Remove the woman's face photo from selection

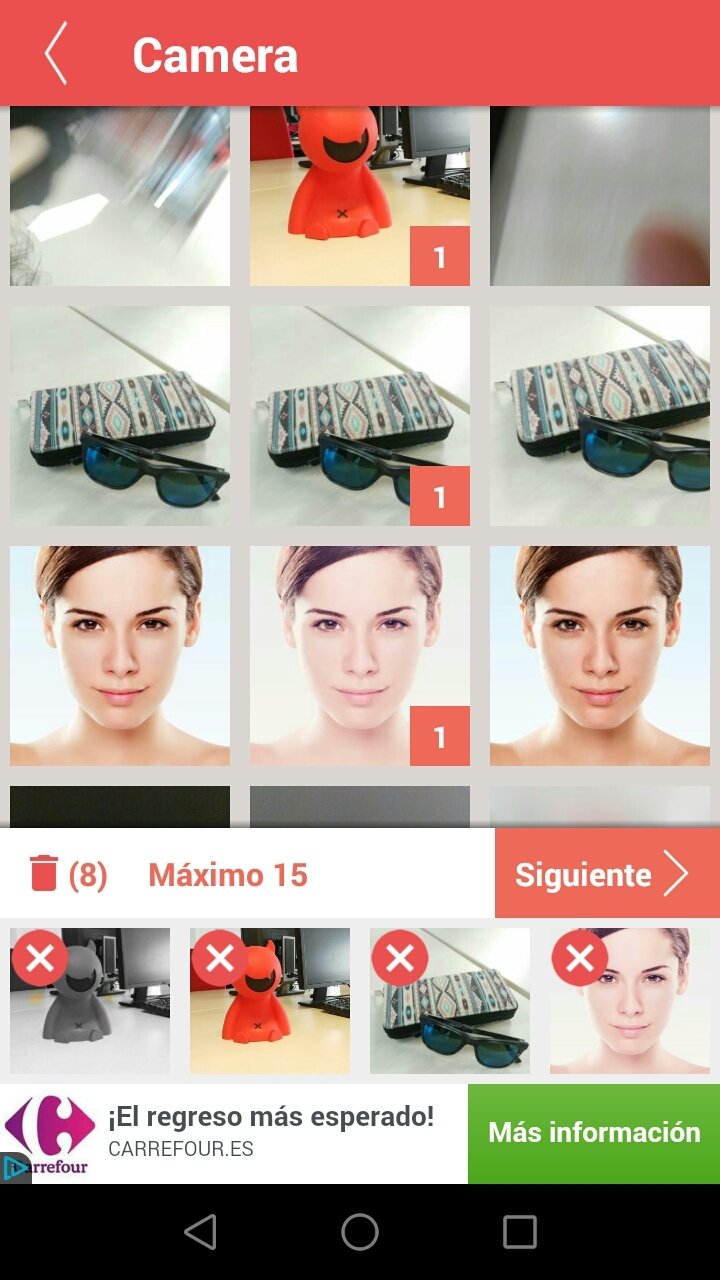[x=580, y=959]
